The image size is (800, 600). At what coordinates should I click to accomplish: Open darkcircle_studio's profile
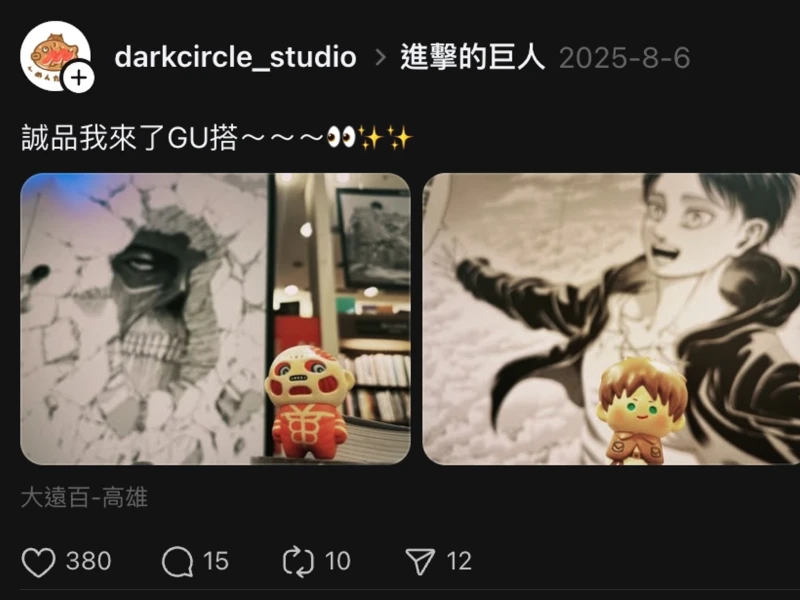[235, 57]
